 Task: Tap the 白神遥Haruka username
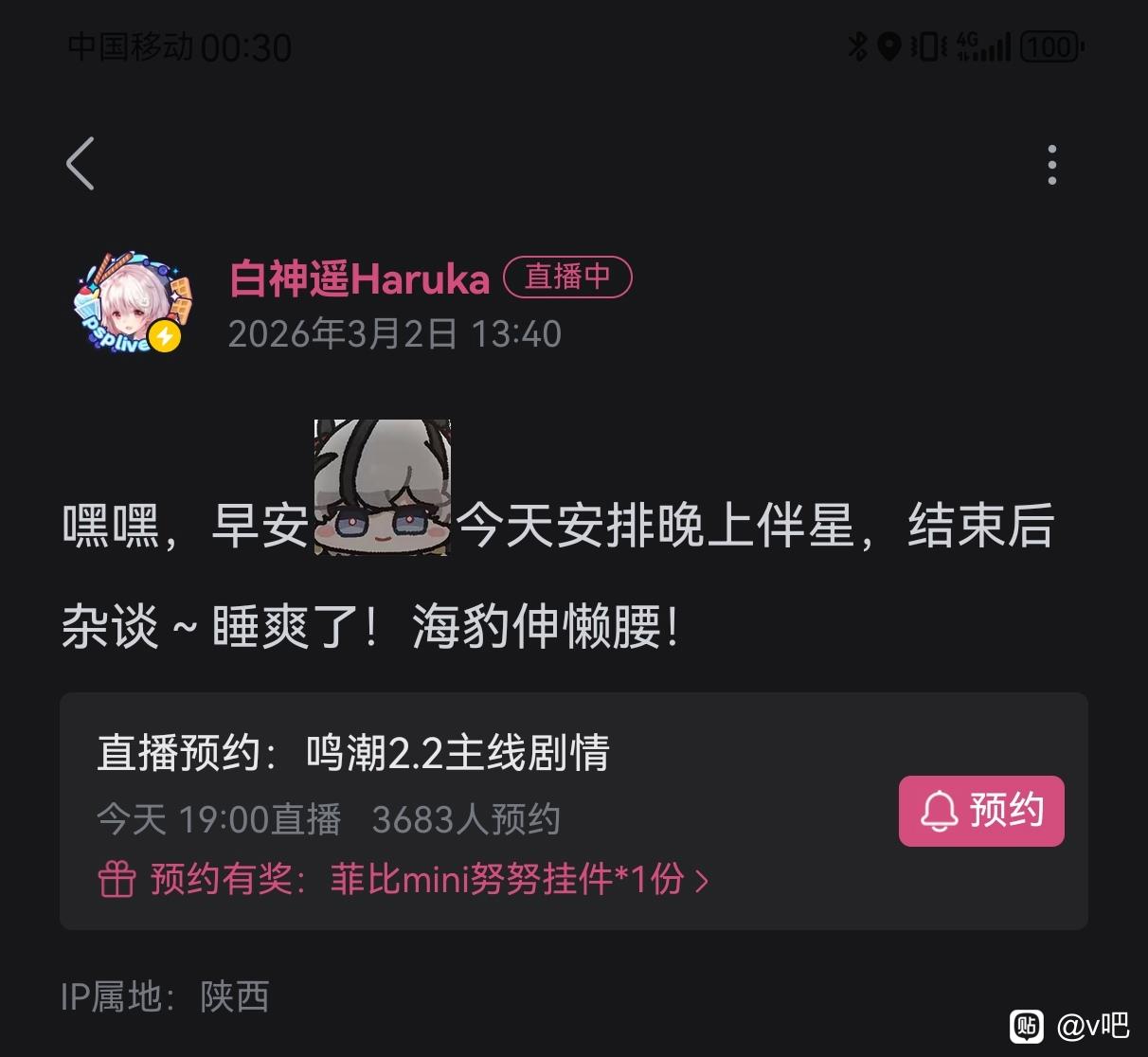pos(359,278)
